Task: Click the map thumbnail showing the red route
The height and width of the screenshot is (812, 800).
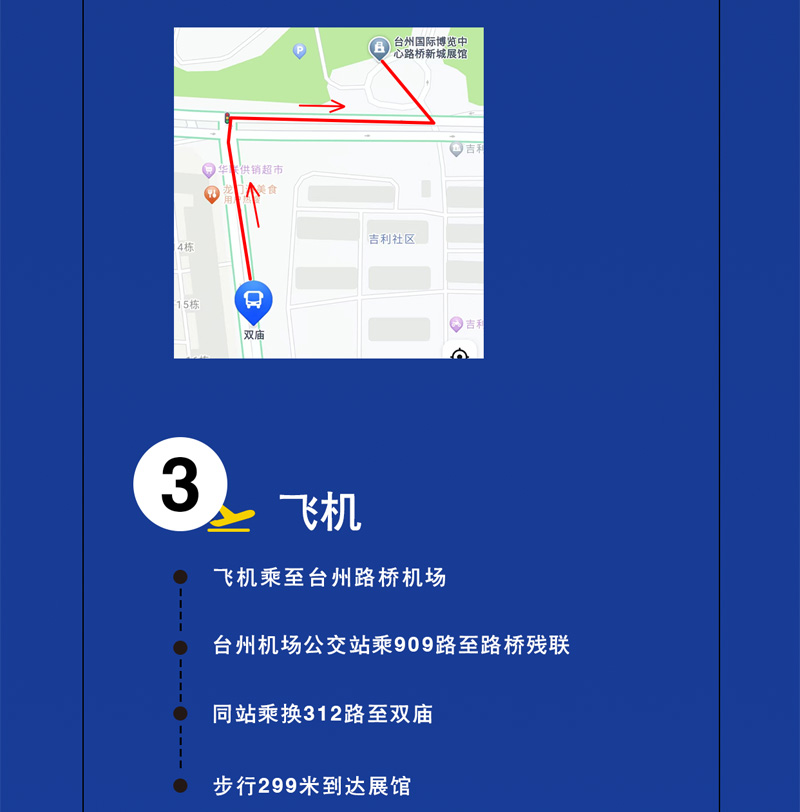Action: pos(328,194)
